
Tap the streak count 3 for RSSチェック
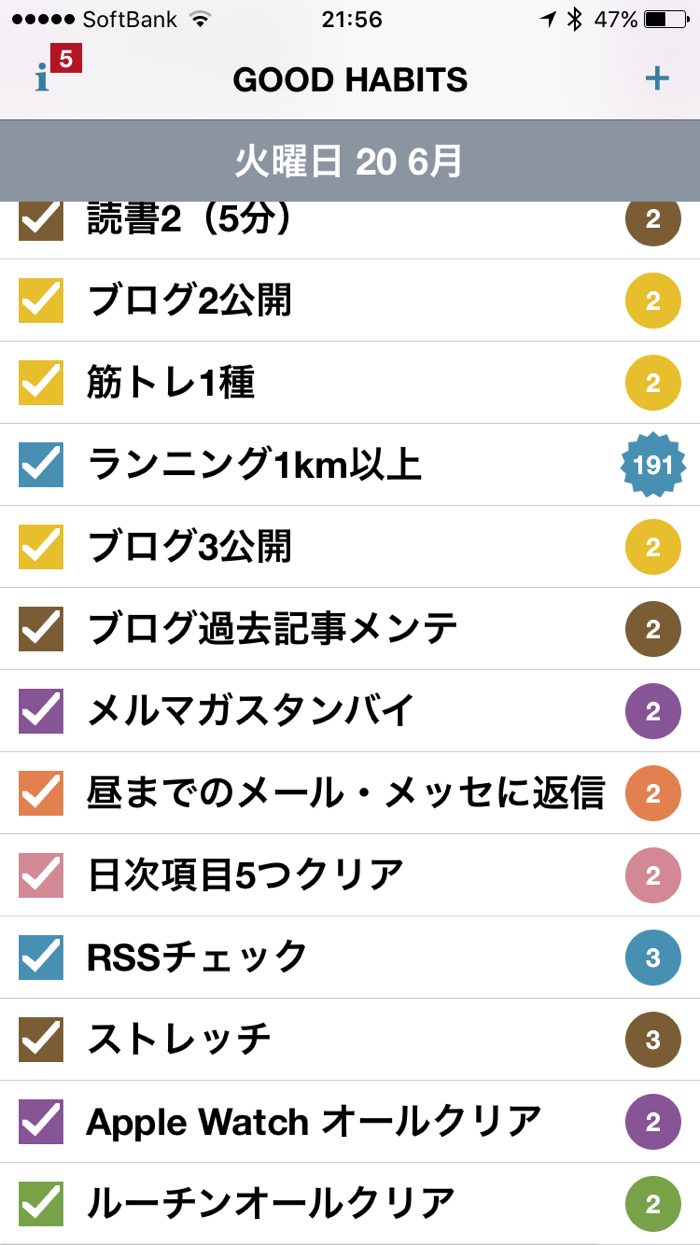click(x=653, y=957)
